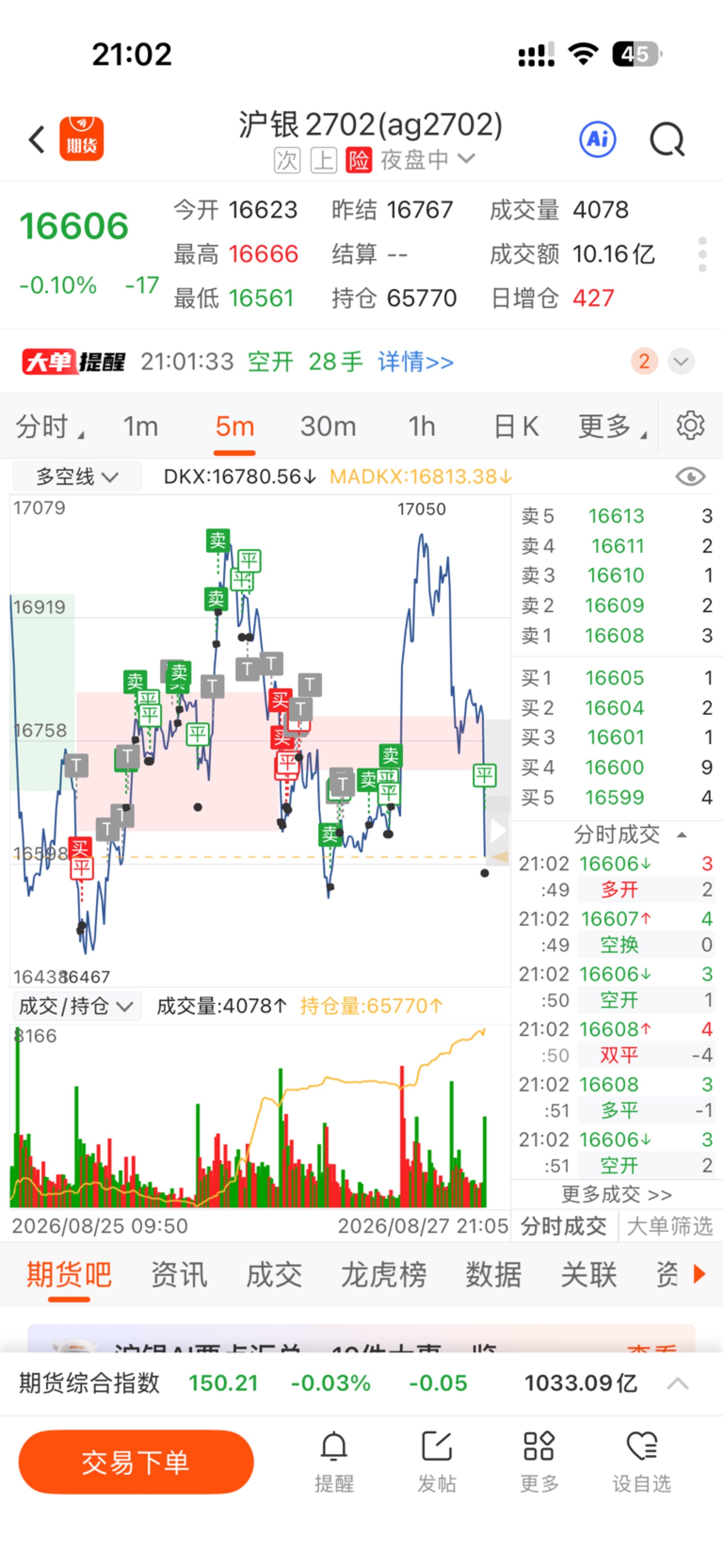724x1568 pixels.
Task: Open 详情>> link in big order alert
Action: [416, 362]
